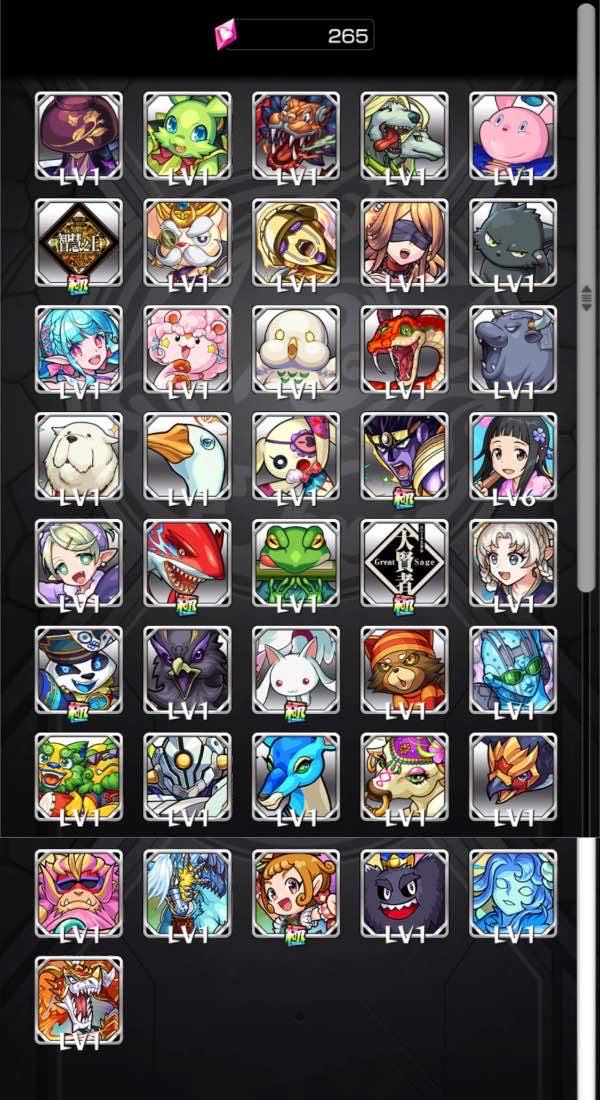600x1100 pixels.
Task: Tap the blue dolphin monster
Action: [296, 777]
